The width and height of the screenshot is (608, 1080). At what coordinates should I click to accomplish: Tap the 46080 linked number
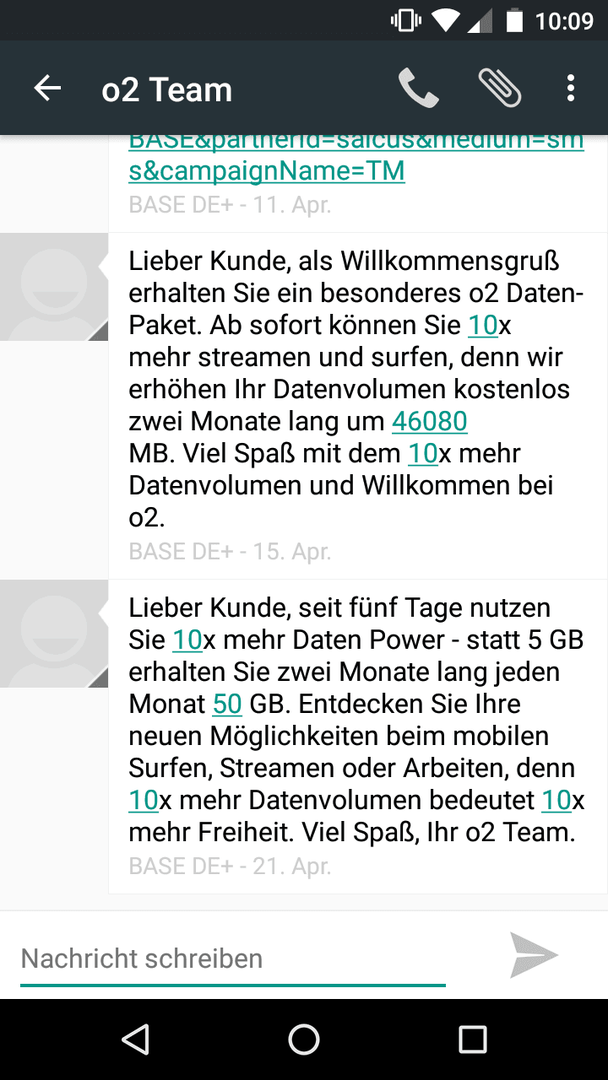coord(430,422)
